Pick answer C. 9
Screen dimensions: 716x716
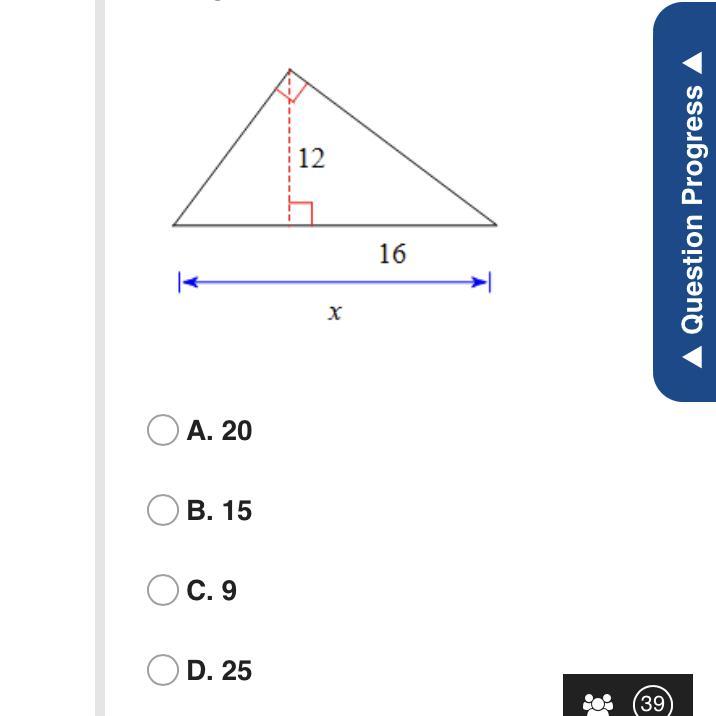click(162, 590)
